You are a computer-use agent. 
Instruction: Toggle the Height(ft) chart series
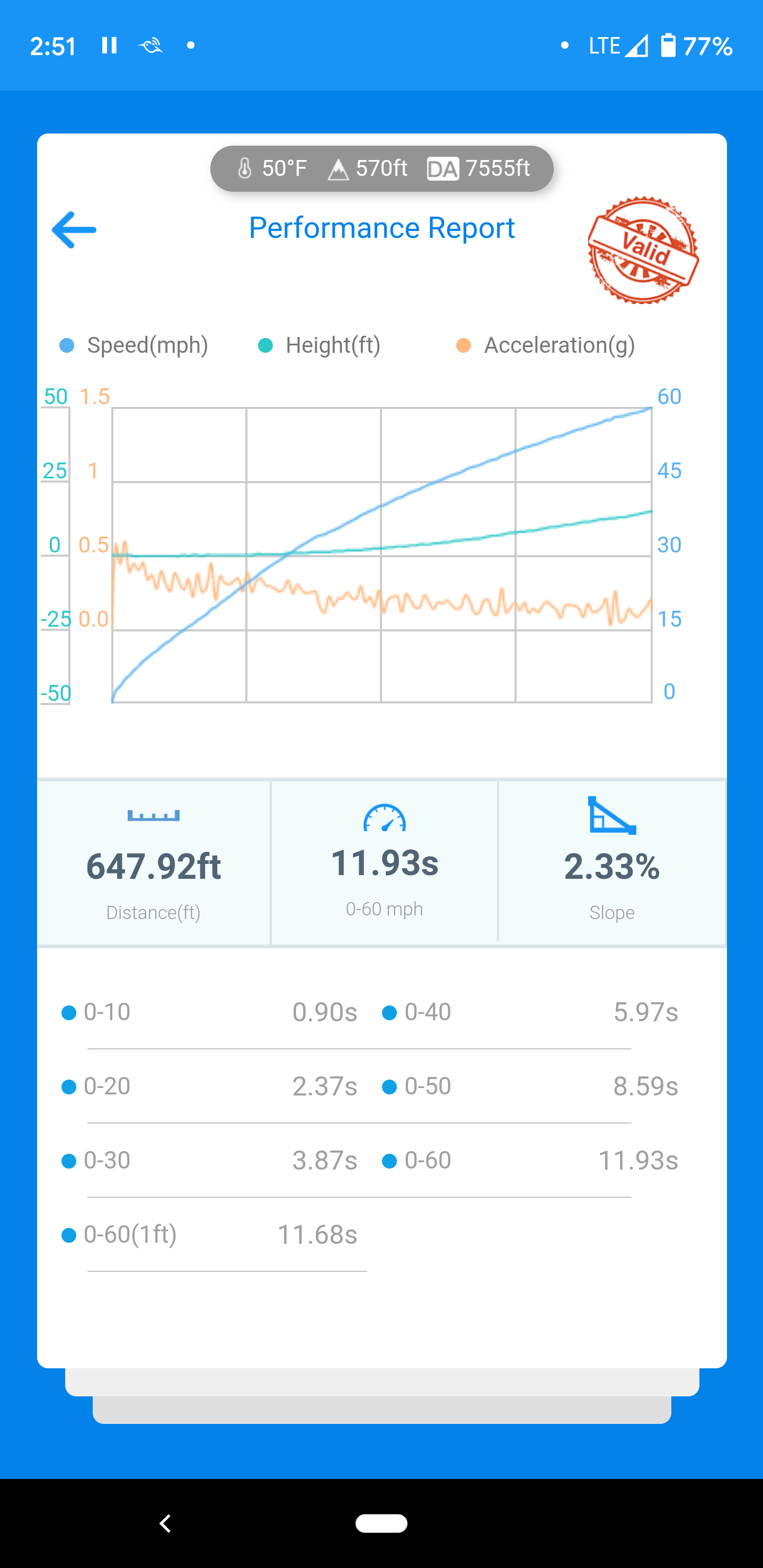click(320, 345)
